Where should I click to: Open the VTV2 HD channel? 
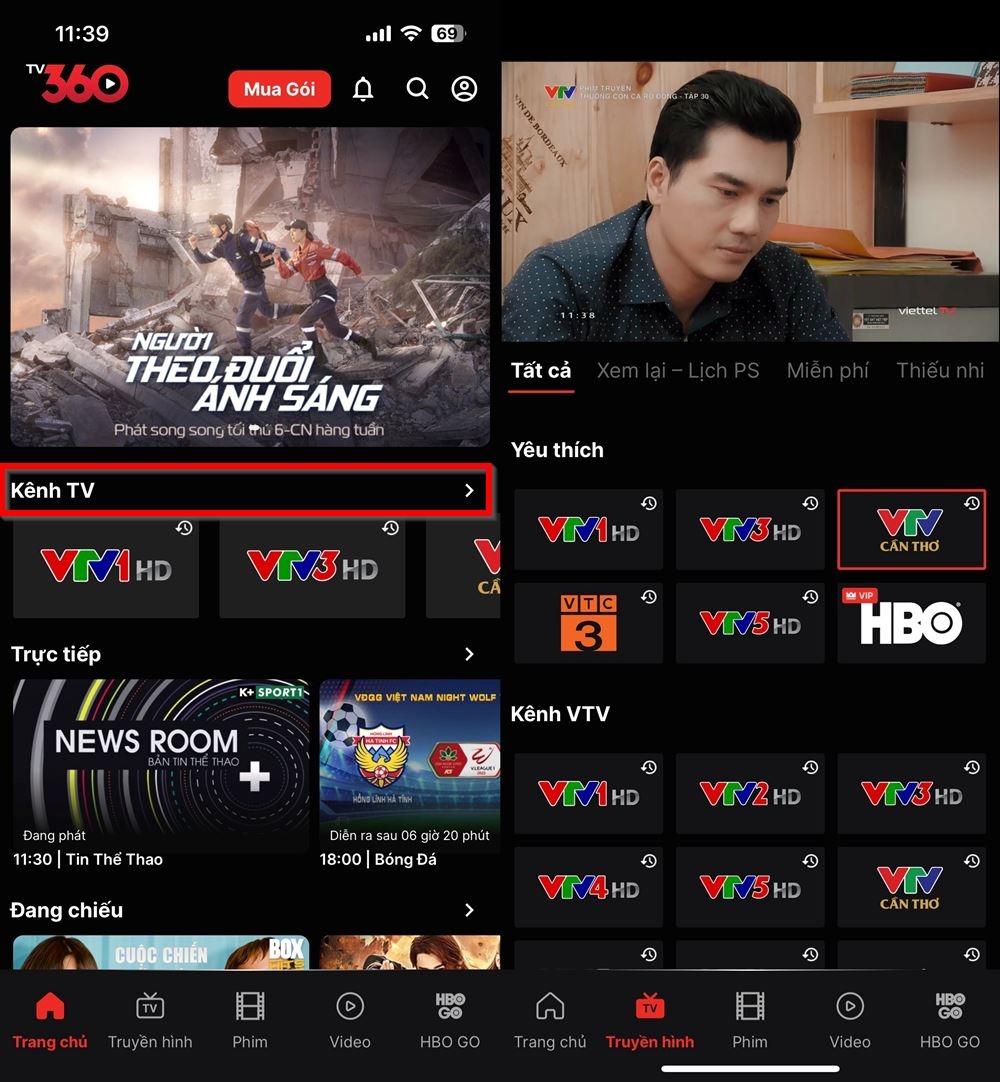click(750, 794)
